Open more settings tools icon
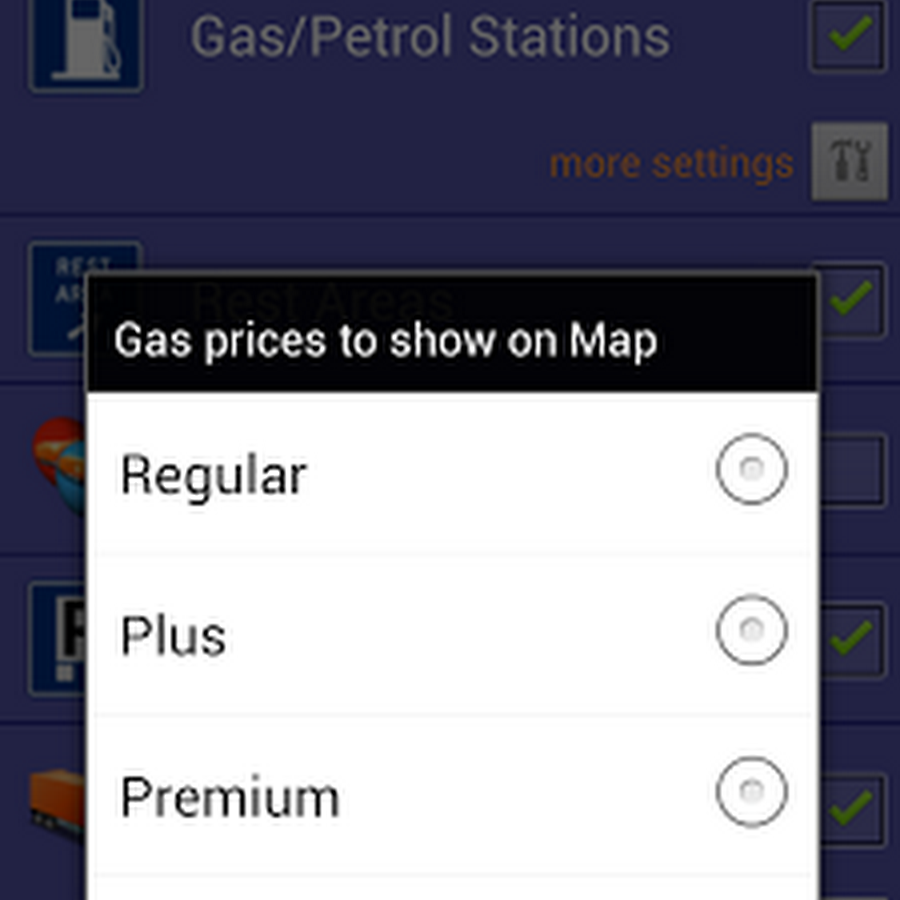This screenshot has width=900, height=900. 849,161
